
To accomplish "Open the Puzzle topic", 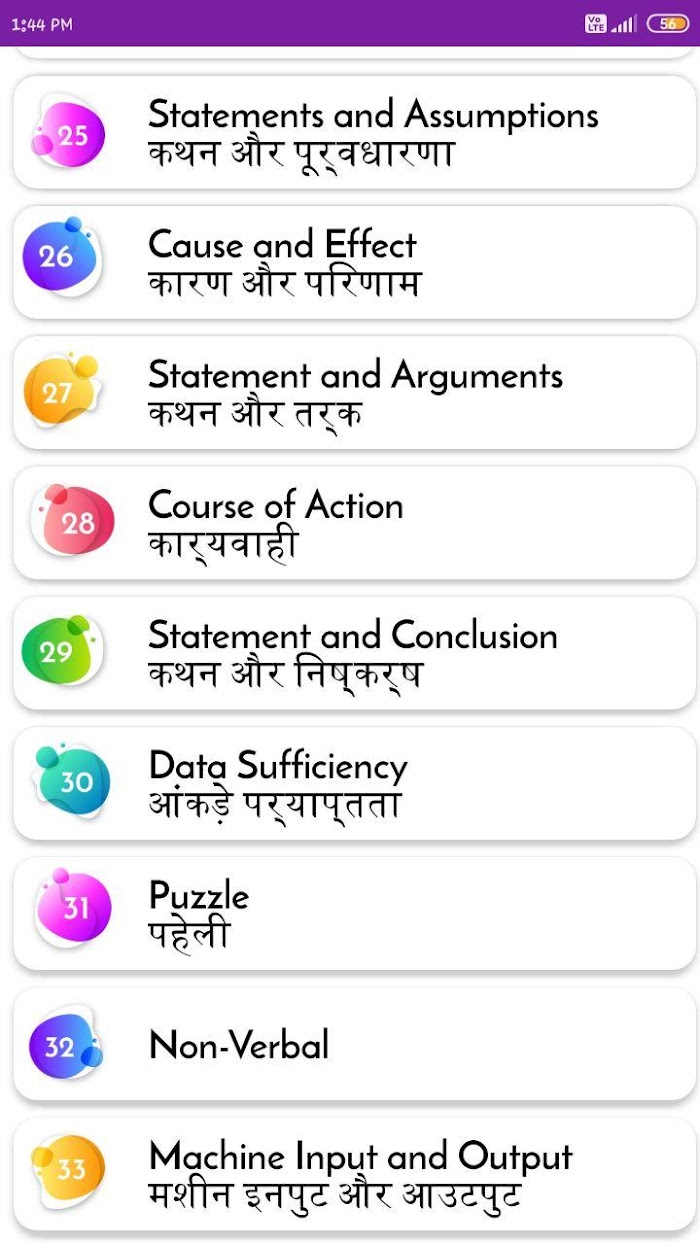I will click(354, 913).
